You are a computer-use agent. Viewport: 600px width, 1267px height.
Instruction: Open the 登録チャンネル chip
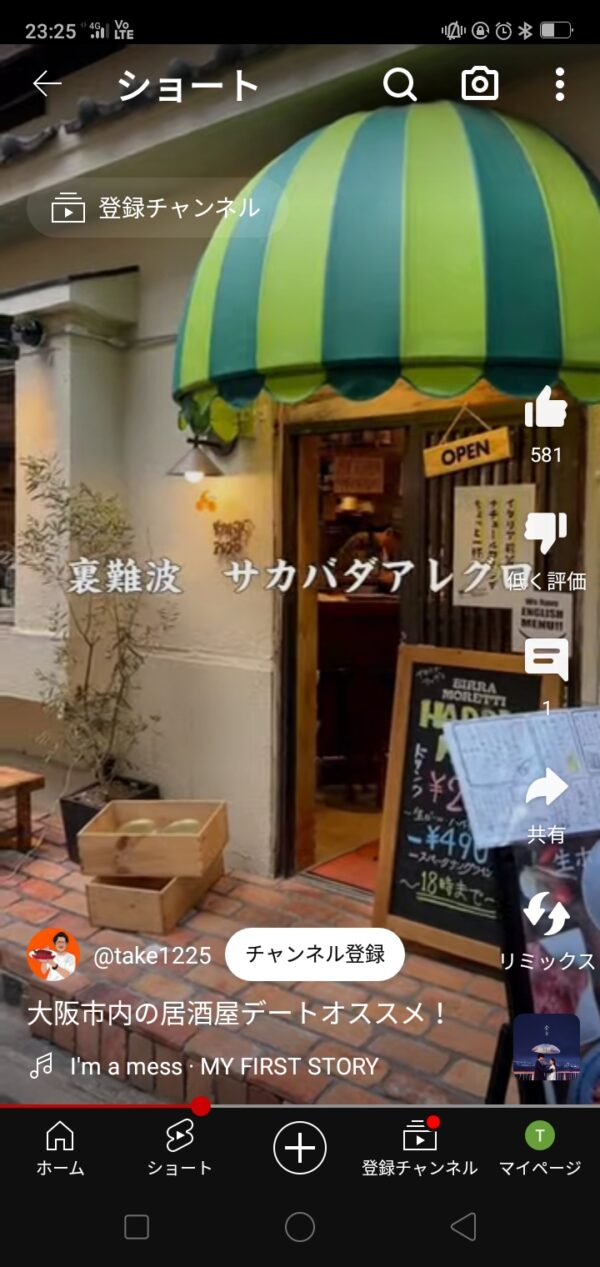pyautogui.click(x=157, y=208)
